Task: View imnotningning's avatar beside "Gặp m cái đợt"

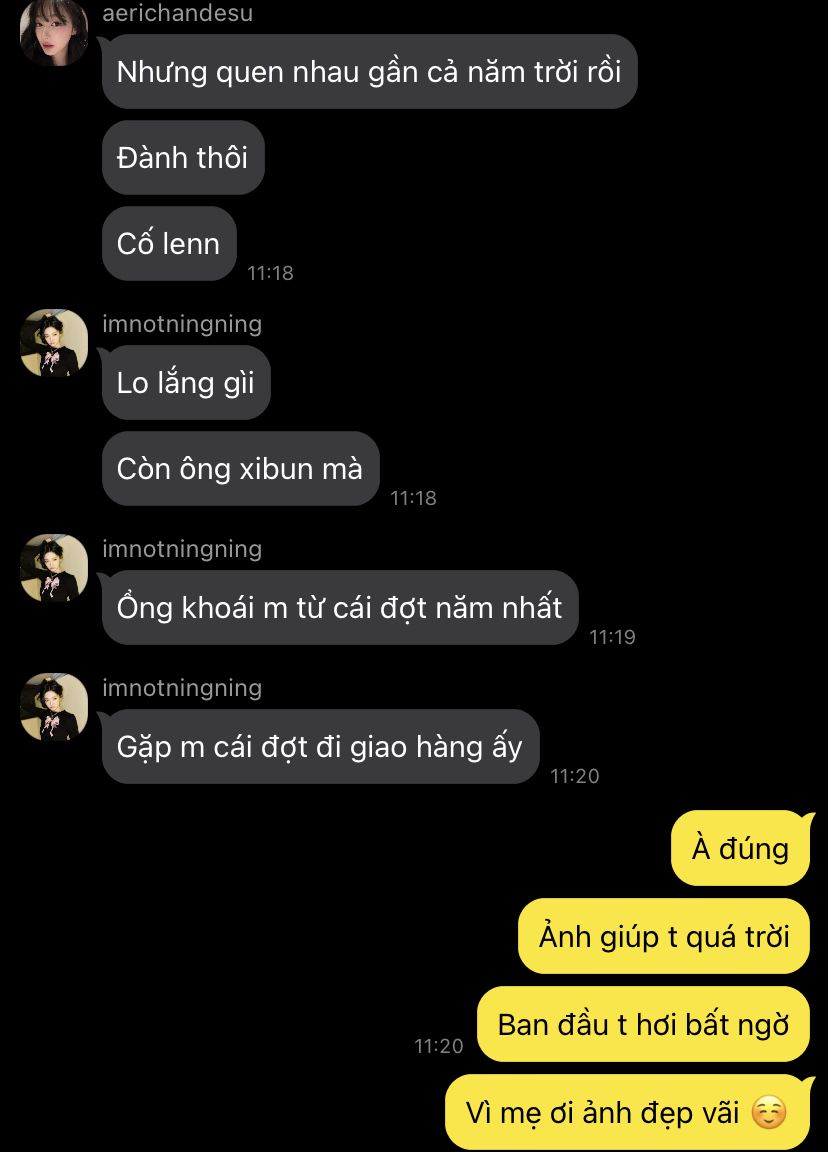Action: [54, 707]
